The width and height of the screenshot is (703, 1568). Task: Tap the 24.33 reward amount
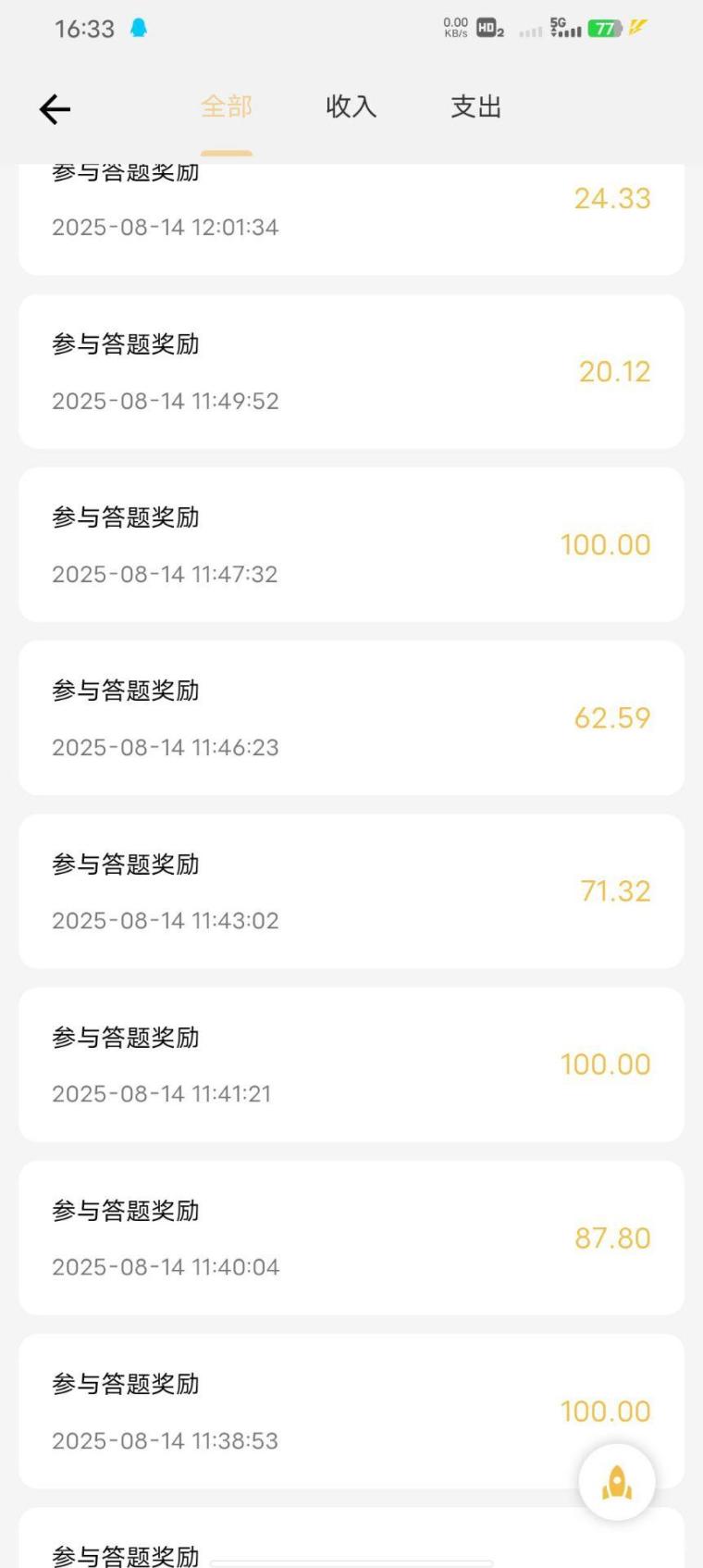pos(612,199)
